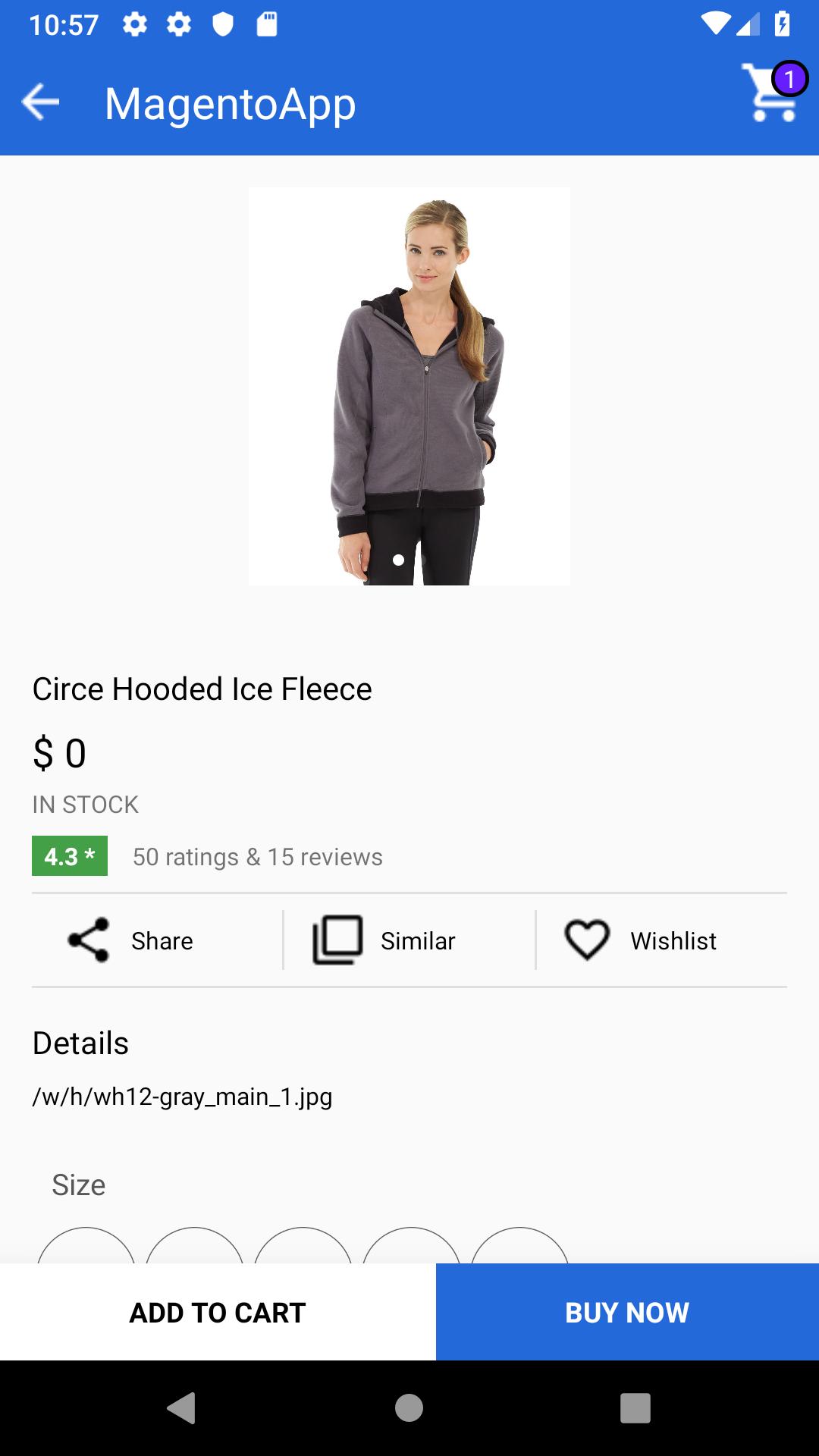Tap the Share icon
819x1456 pixels.
point(89,940)
